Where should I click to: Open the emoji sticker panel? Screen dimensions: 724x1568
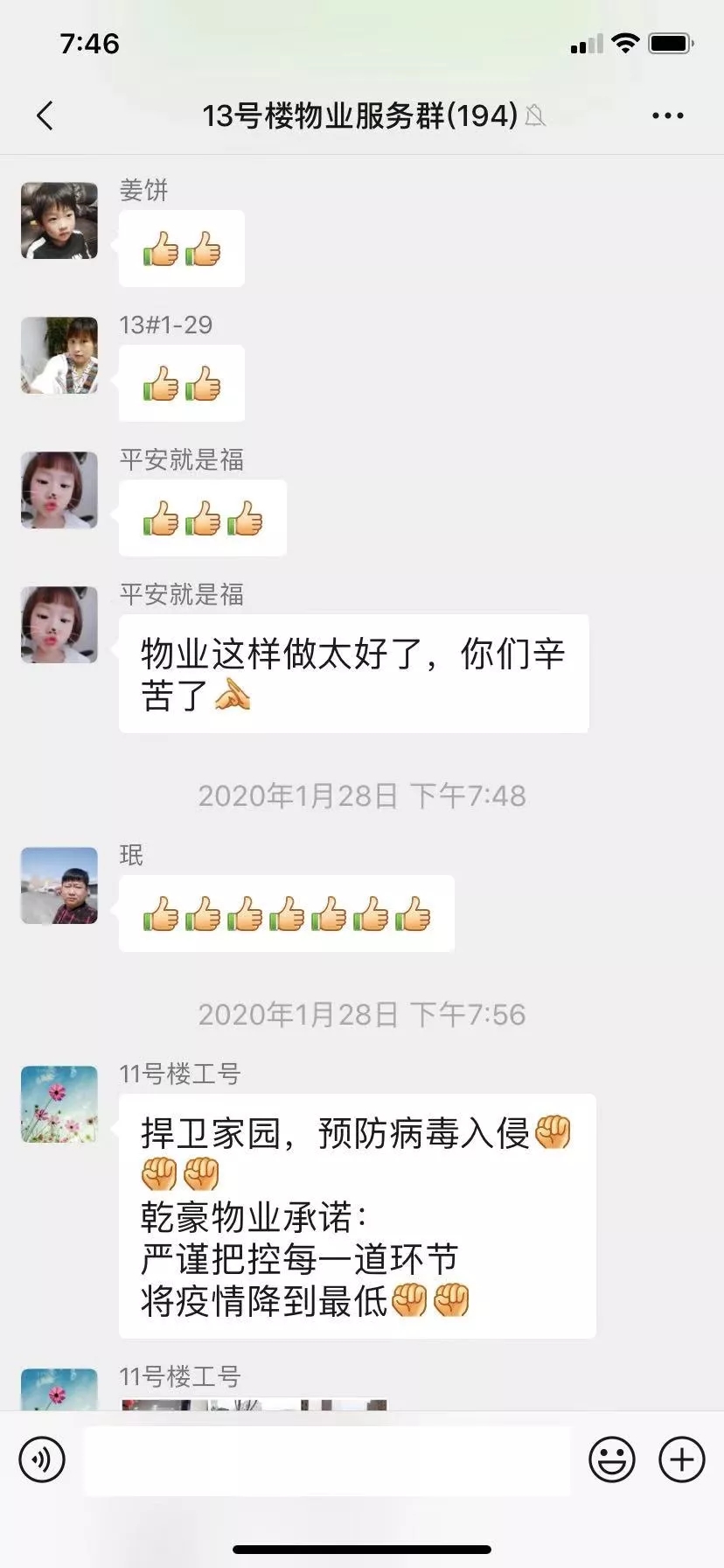[x=611, y=1459]
